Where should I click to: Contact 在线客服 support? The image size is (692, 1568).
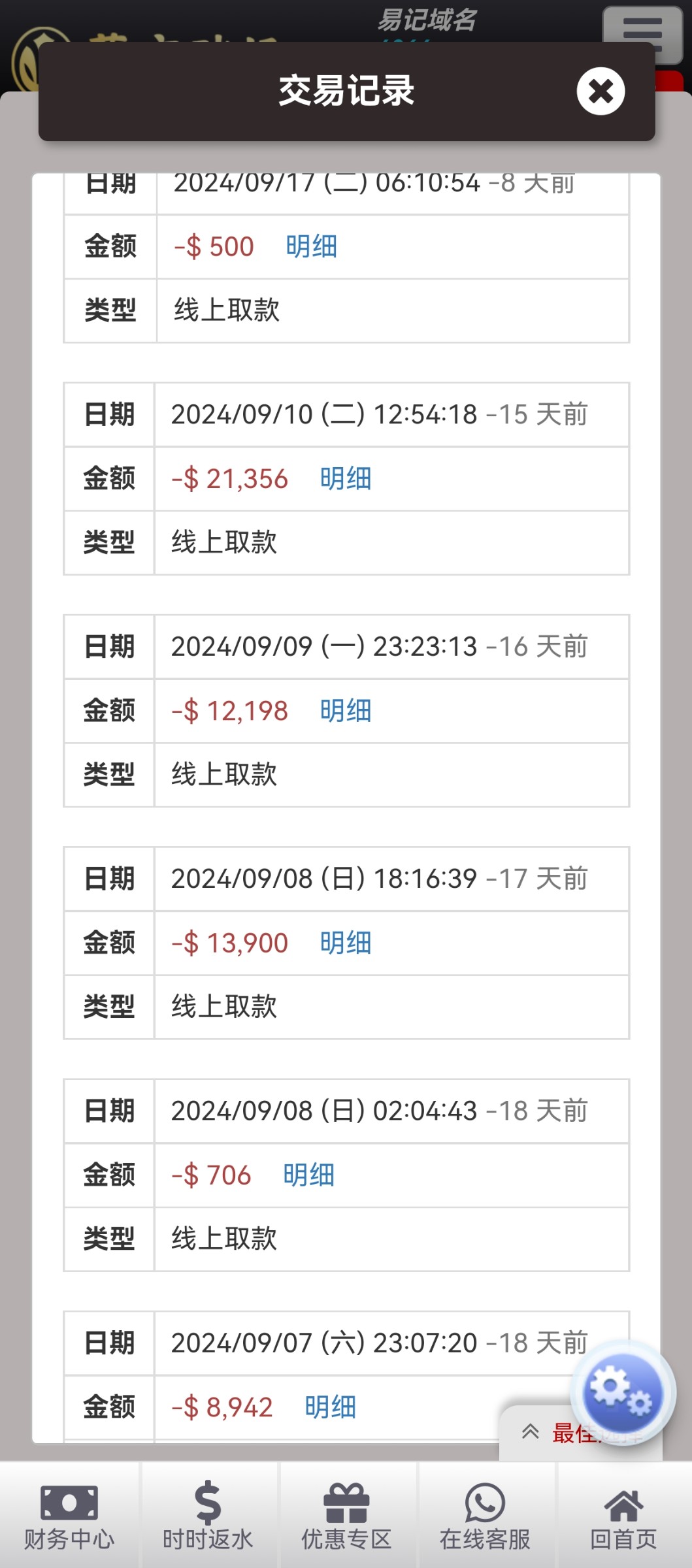pos(485,1516)
